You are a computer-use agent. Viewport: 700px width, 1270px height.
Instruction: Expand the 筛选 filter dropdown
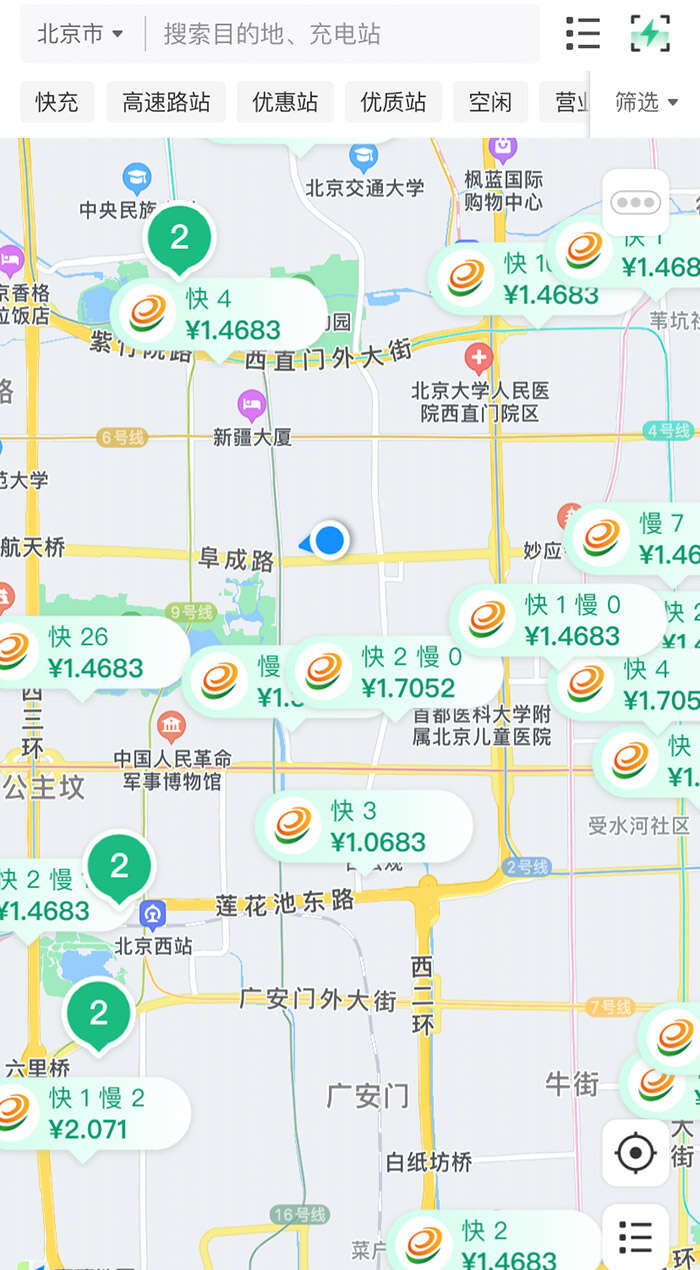tap(646, 102)
